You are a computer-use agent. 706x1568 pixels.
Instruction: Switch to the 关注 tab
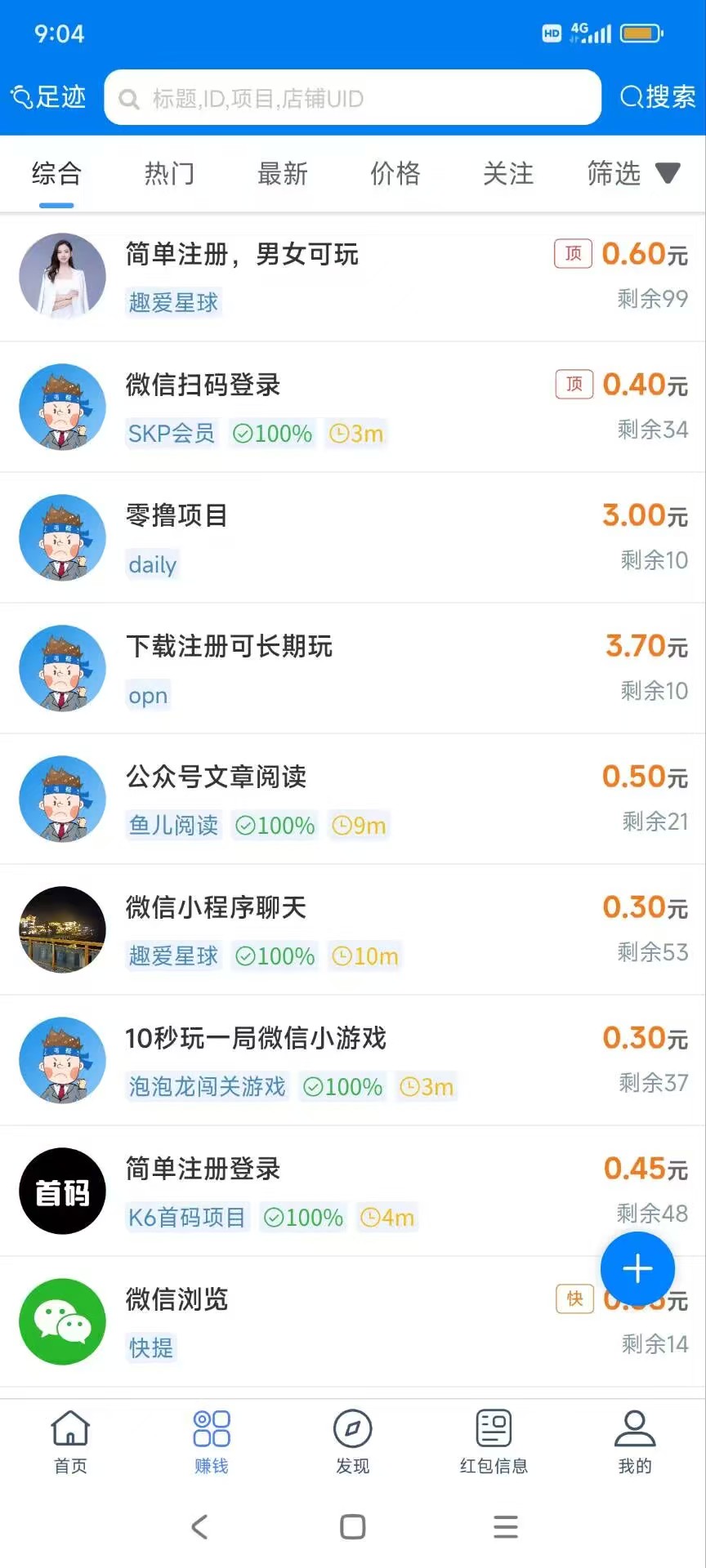[508, 173]
